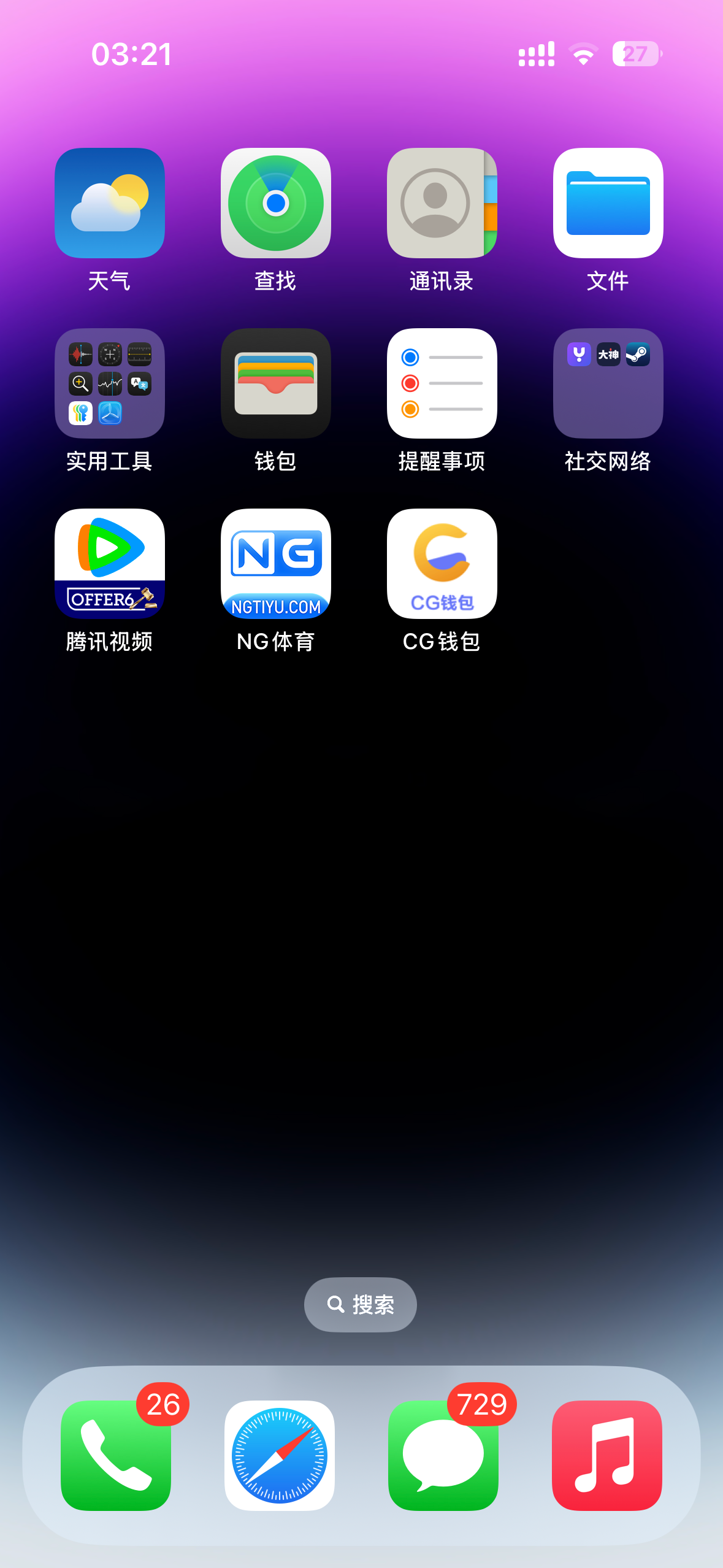Open the 天气 weather app
723x1568 pixels.
pyautogui.click(x=110, y=203)
